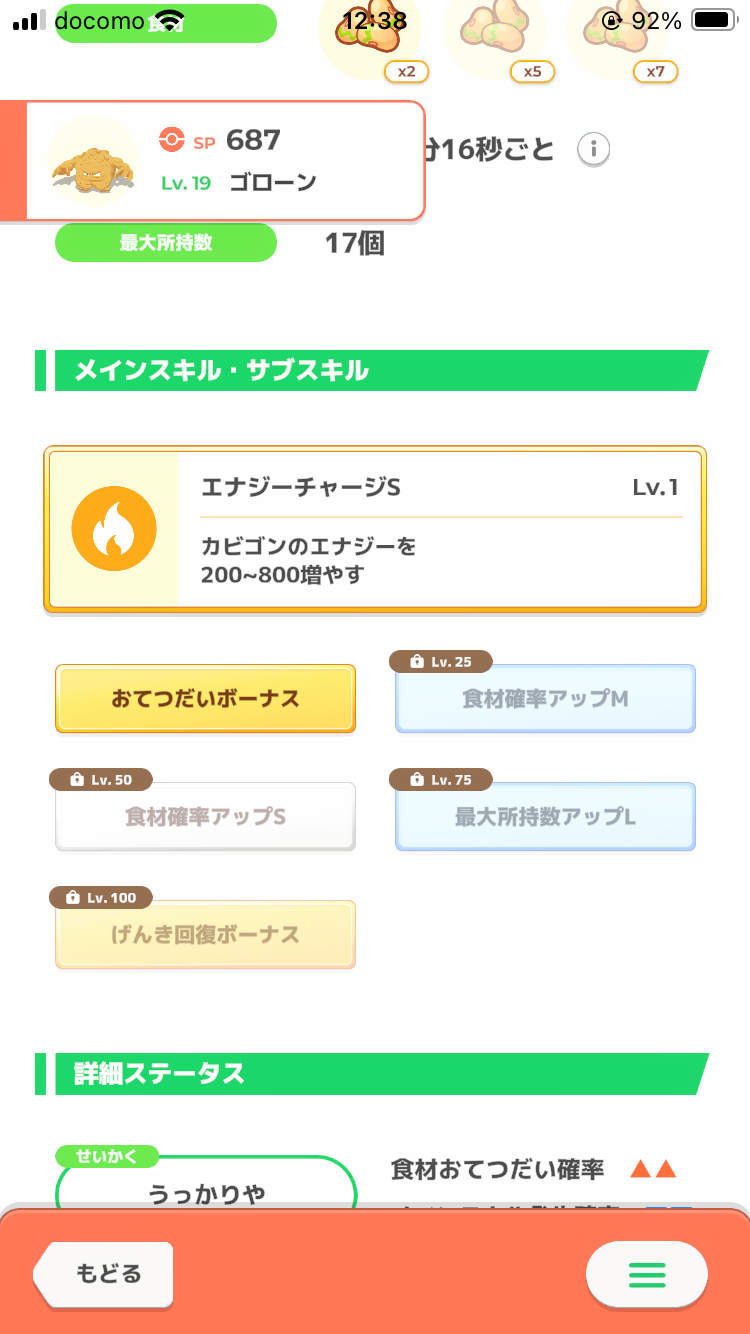Tap the locked 食材確率アップM sub skill
The image size is (750, 1334).
545,698
